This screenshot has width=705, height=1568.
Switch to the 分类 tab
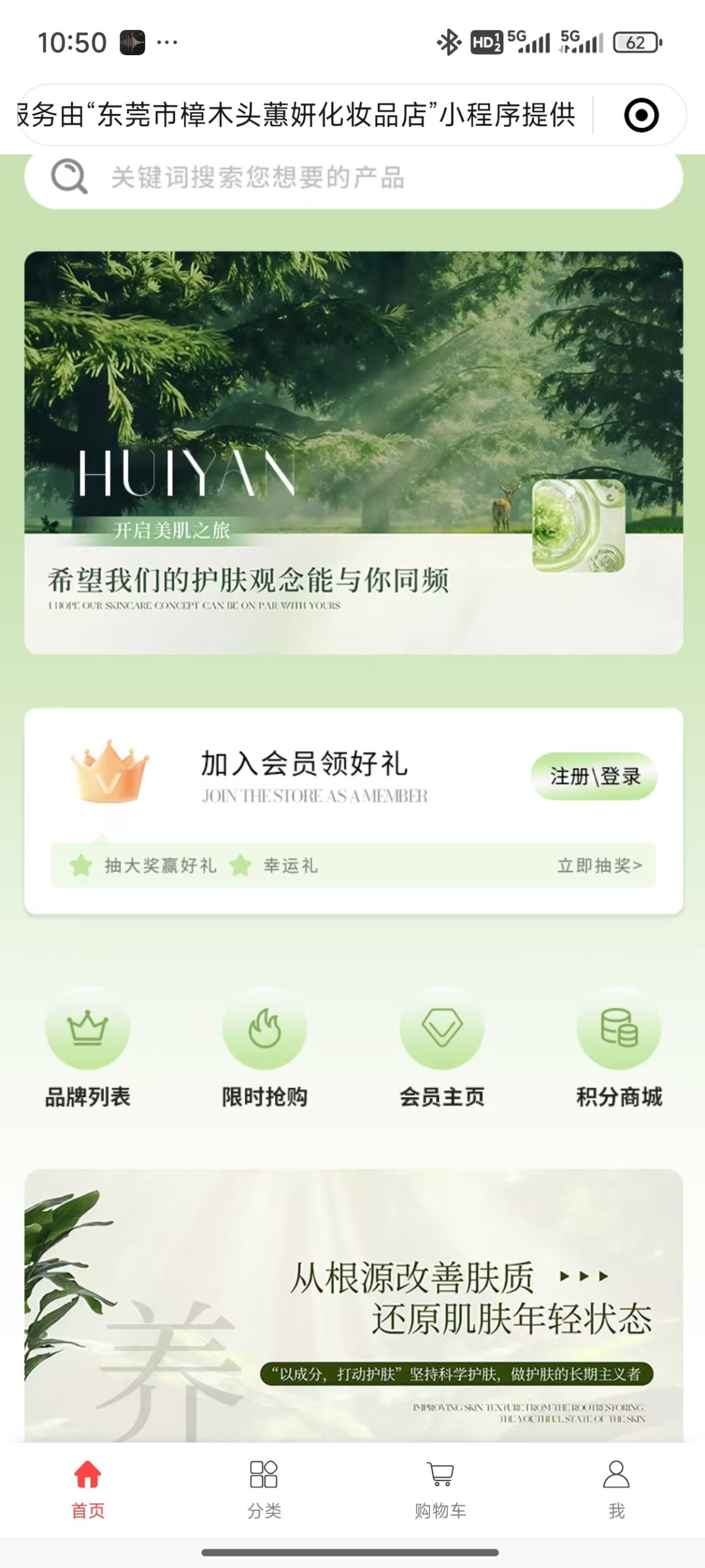(x=264, y=1489)
